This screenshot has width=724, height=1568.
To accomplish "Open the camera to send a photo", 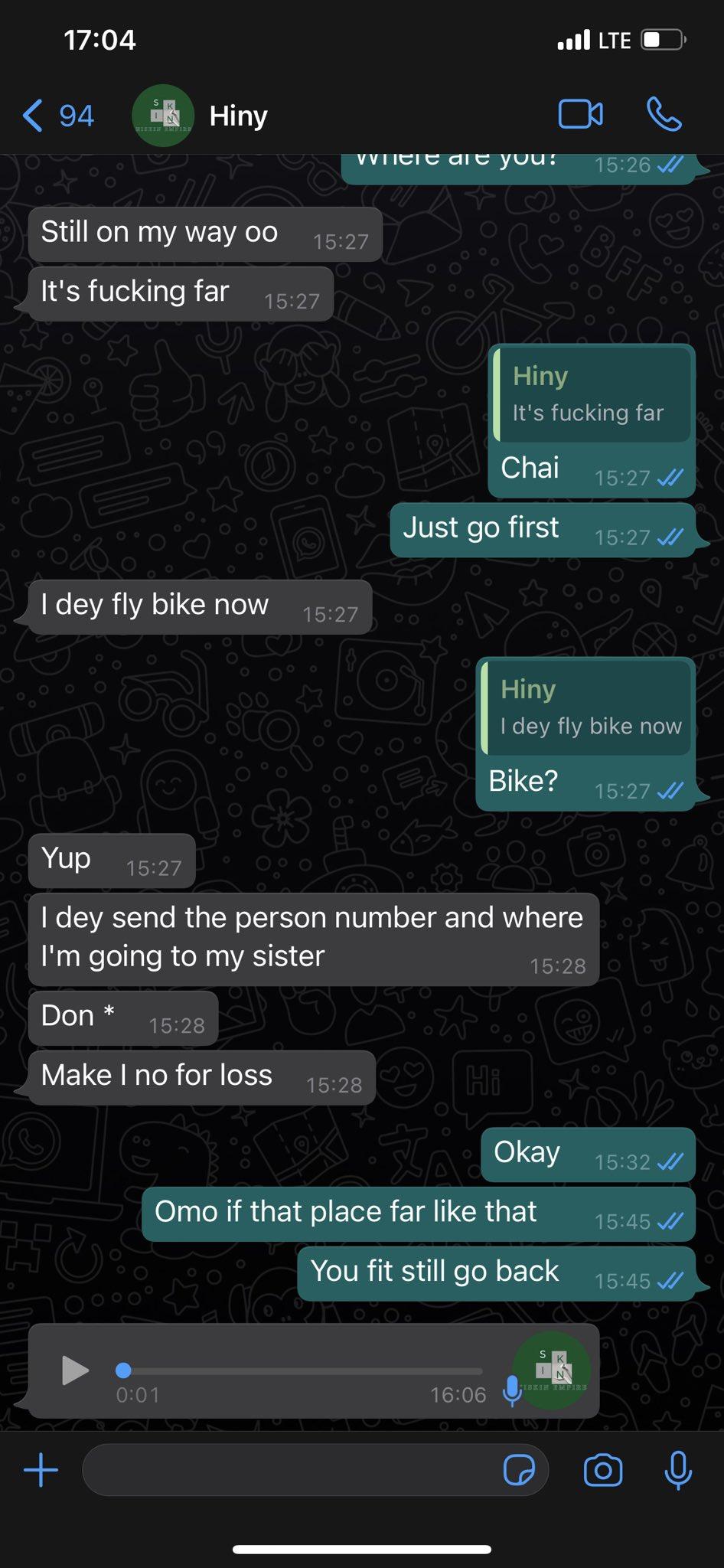I will coord(602,1470).
